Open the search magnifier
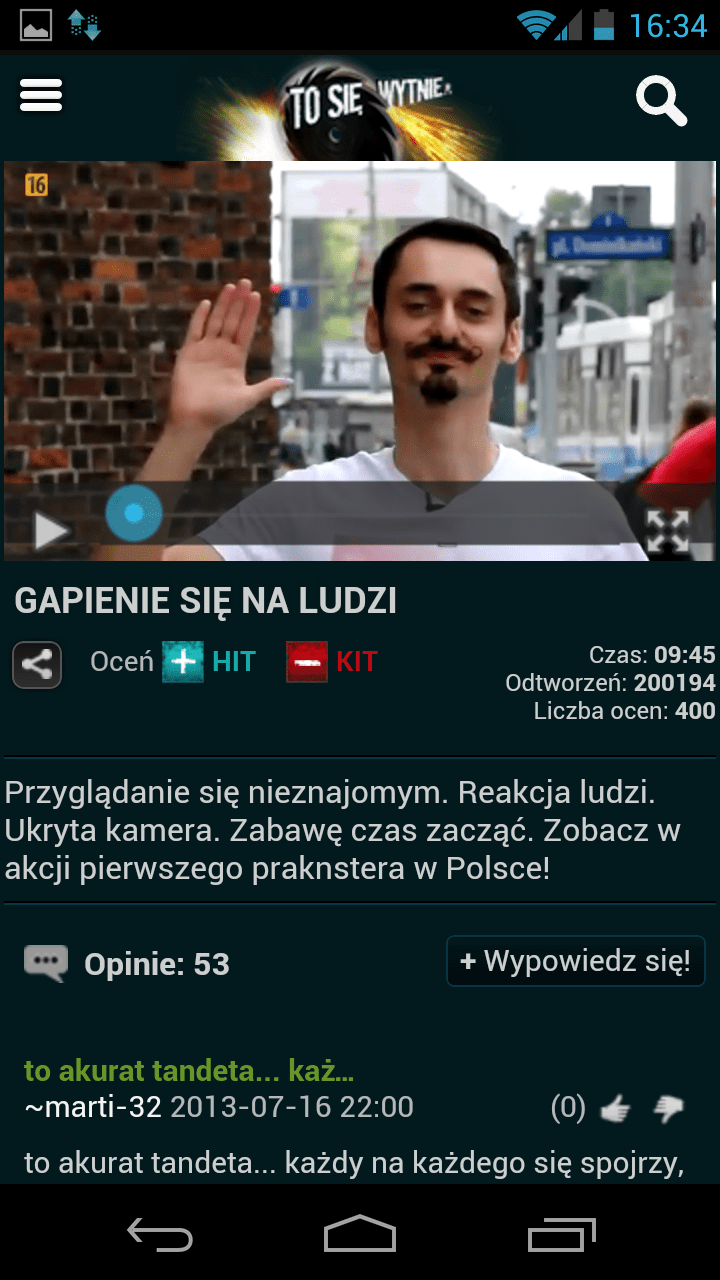The width and height of the screenshot is (720, 1280). click(661, 101)
